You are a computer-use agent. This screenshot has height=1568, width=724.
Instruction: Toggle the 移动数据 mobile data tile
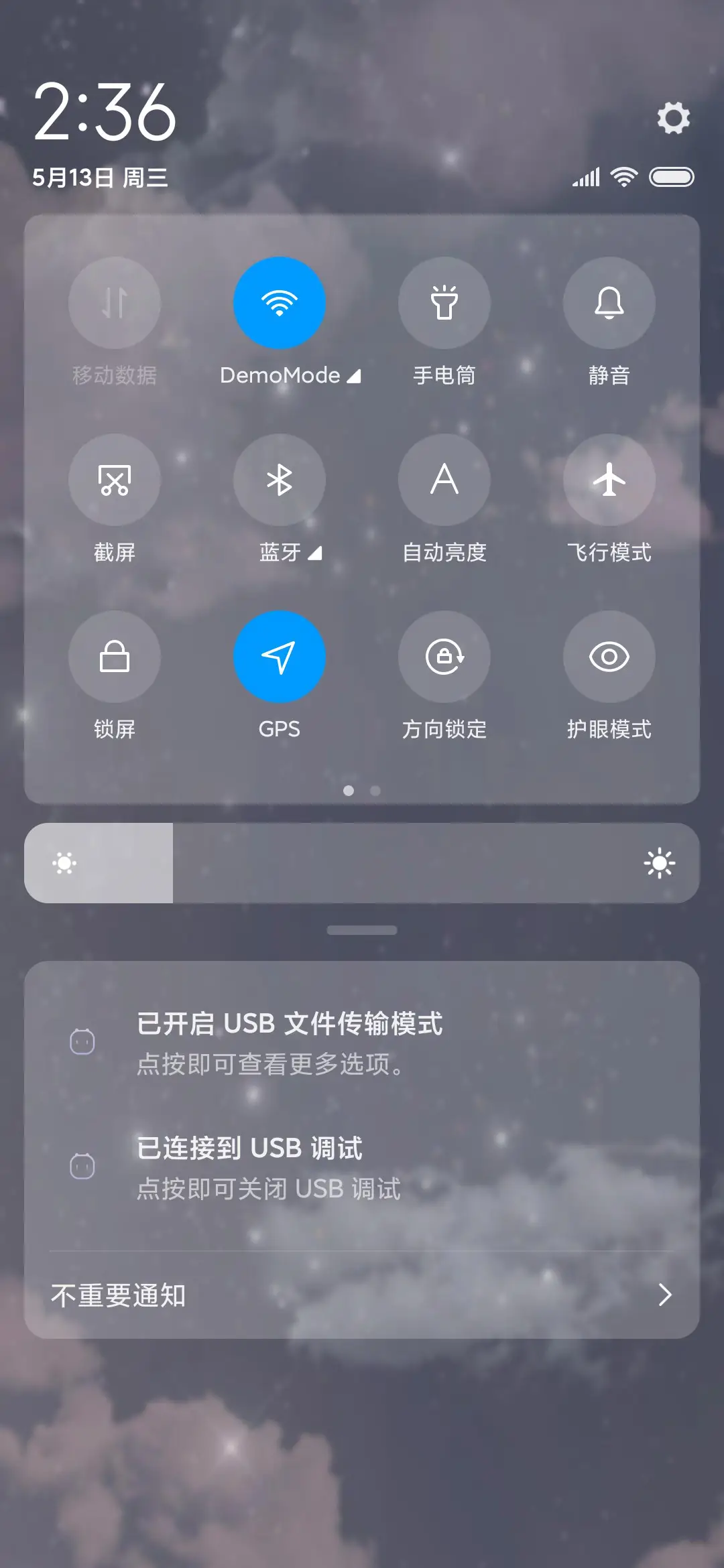pos(115,303)
